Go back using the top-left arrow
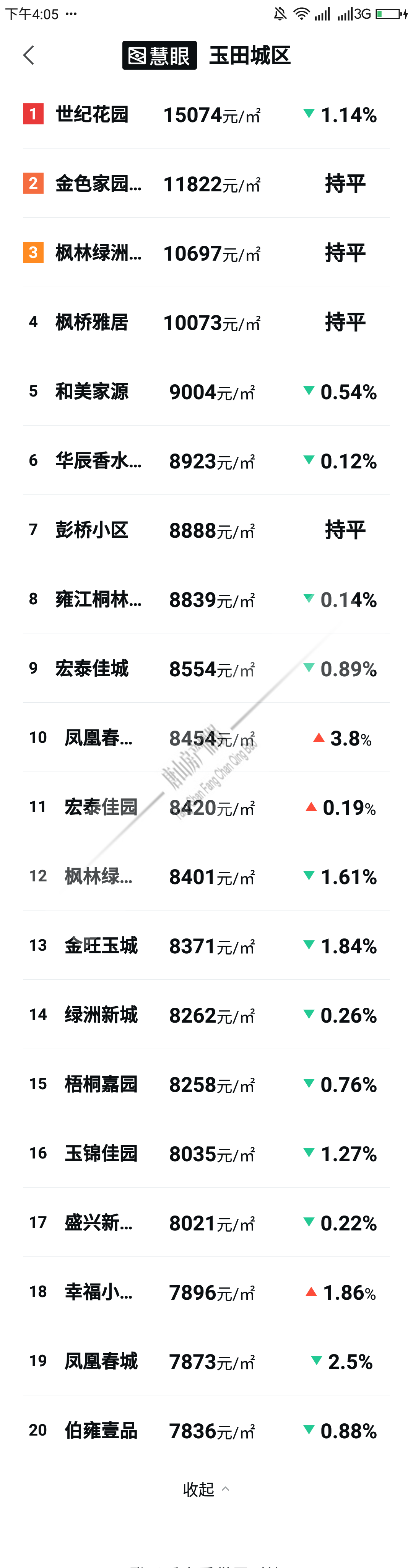The width and height of the screenshot is (413, 1568). (29, 55)
